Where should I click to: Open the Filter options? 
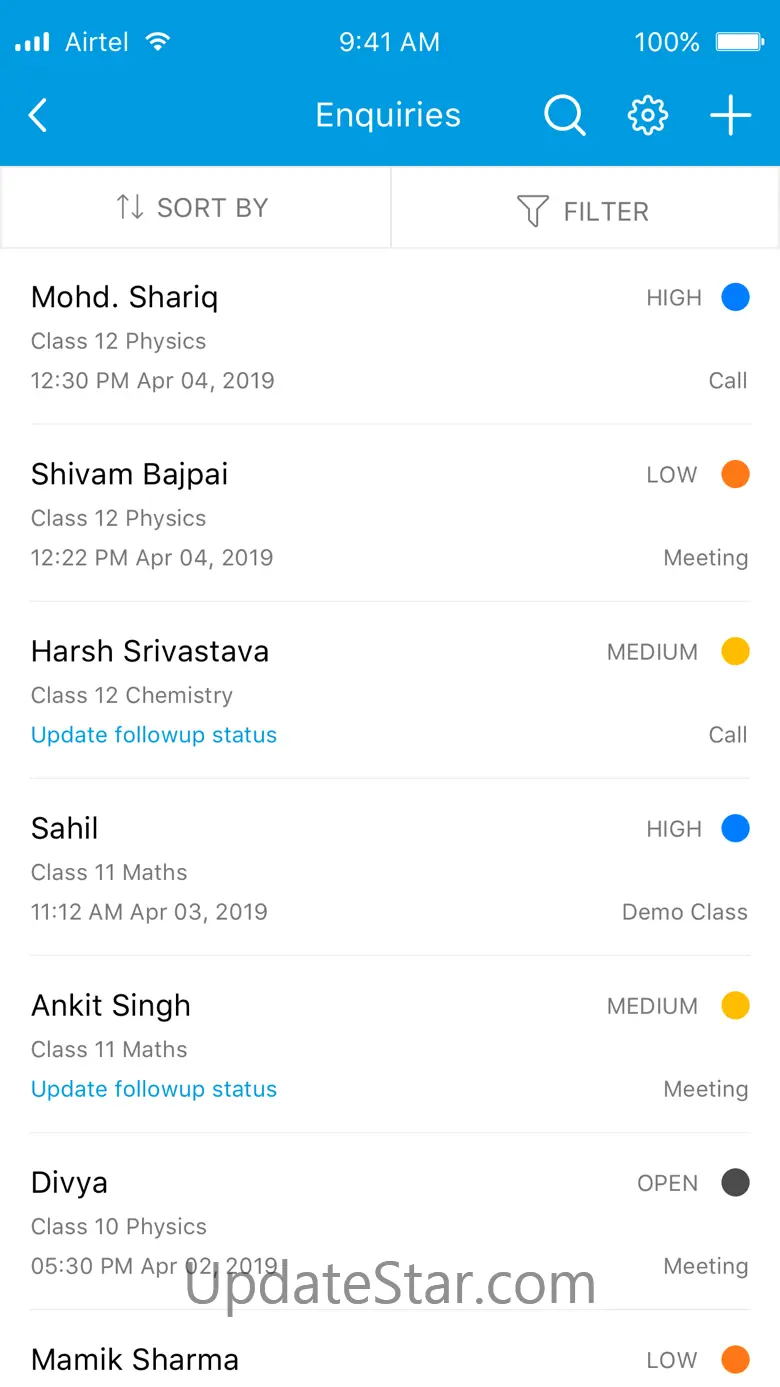pyautogui.click(x=585, y=209)
